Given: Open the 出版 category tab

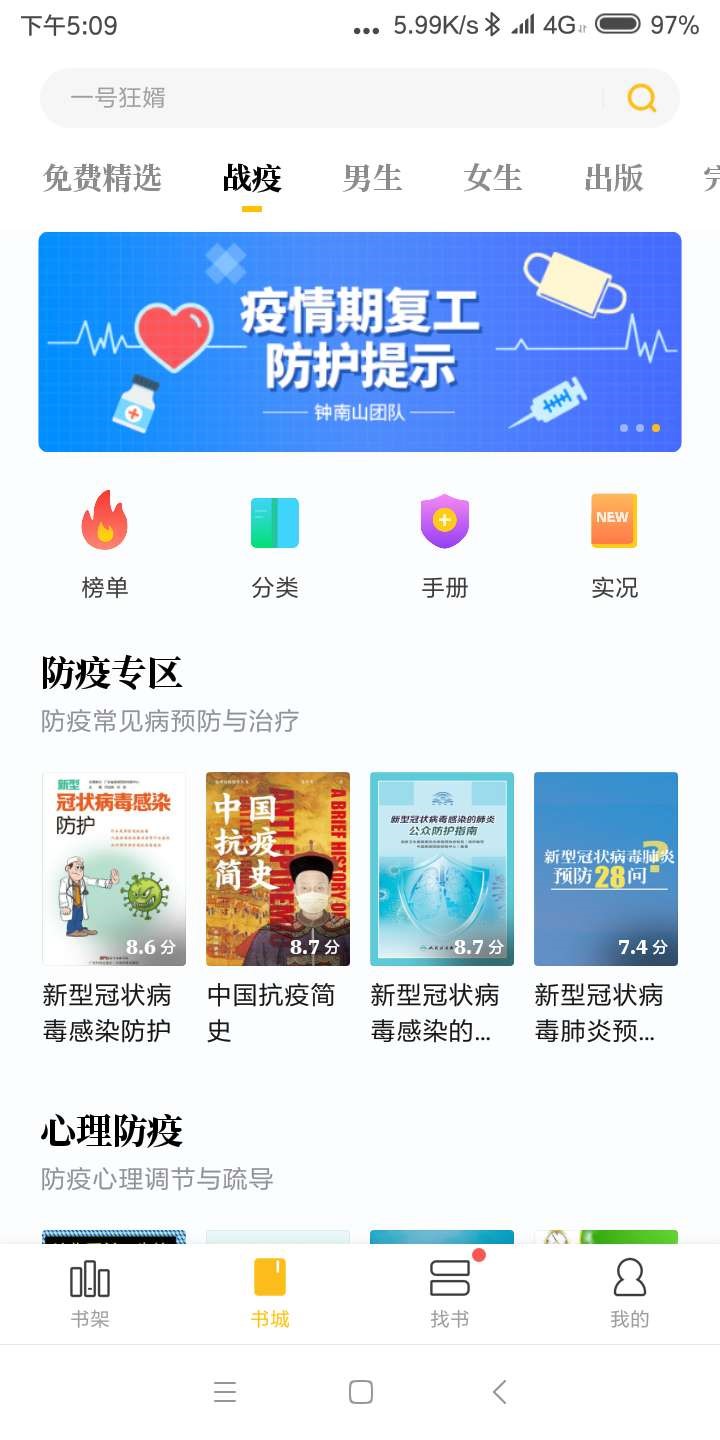Looking at the screenshot, I should click(x=614, y=178).
